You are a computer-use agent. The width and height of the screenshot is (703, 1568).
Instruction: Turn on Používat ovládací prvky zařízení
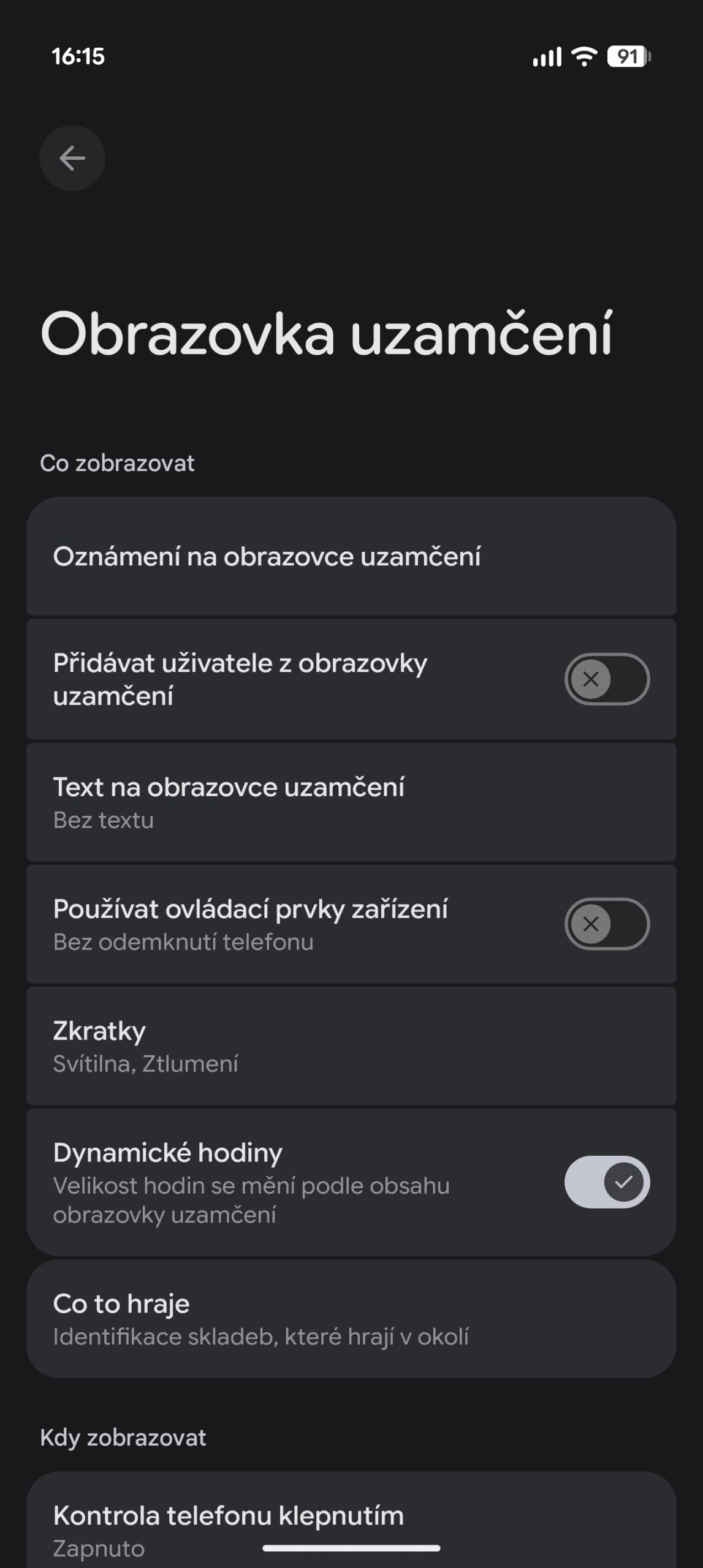[606, 924]
